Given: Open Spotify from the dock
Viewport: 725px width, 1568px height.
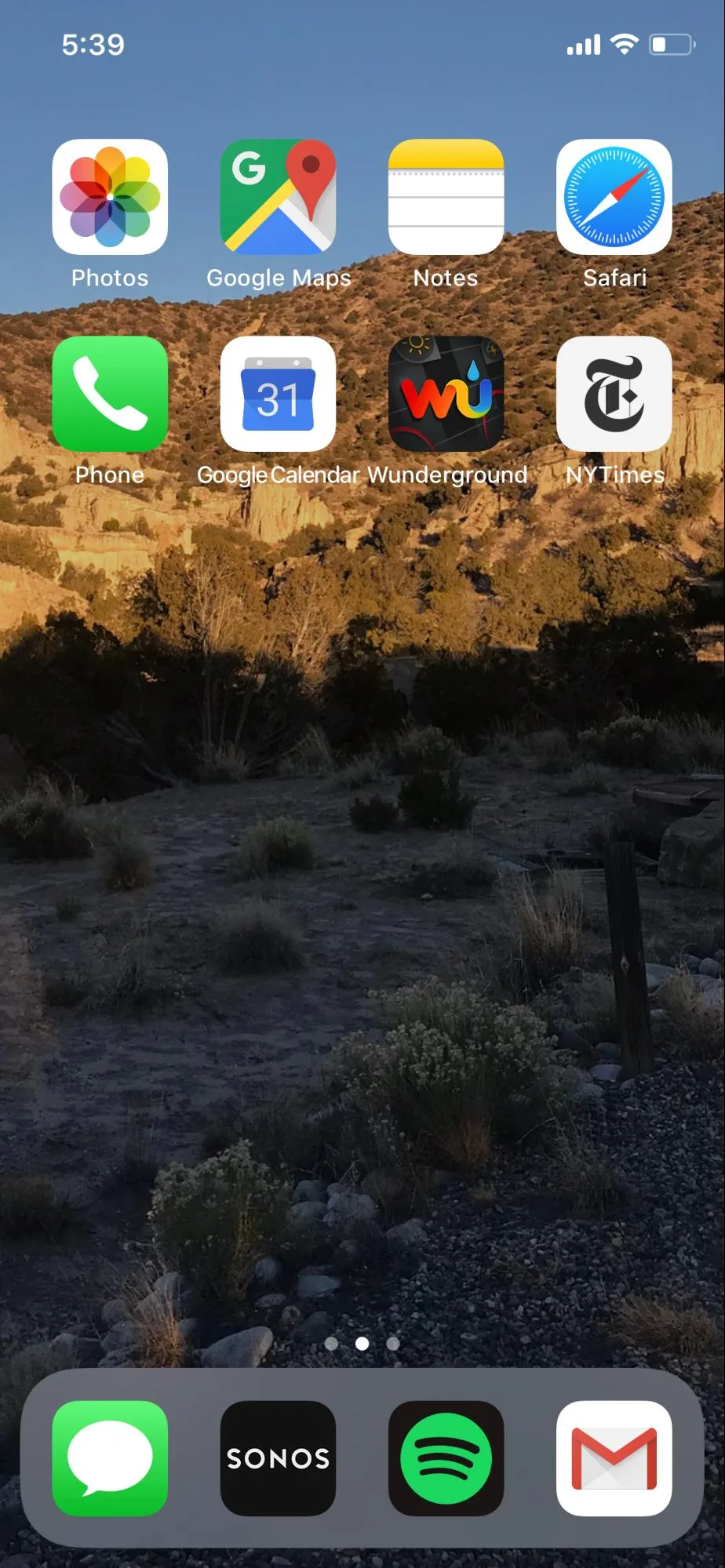Looking at the screenshot, I should (x=446, y=1458).
